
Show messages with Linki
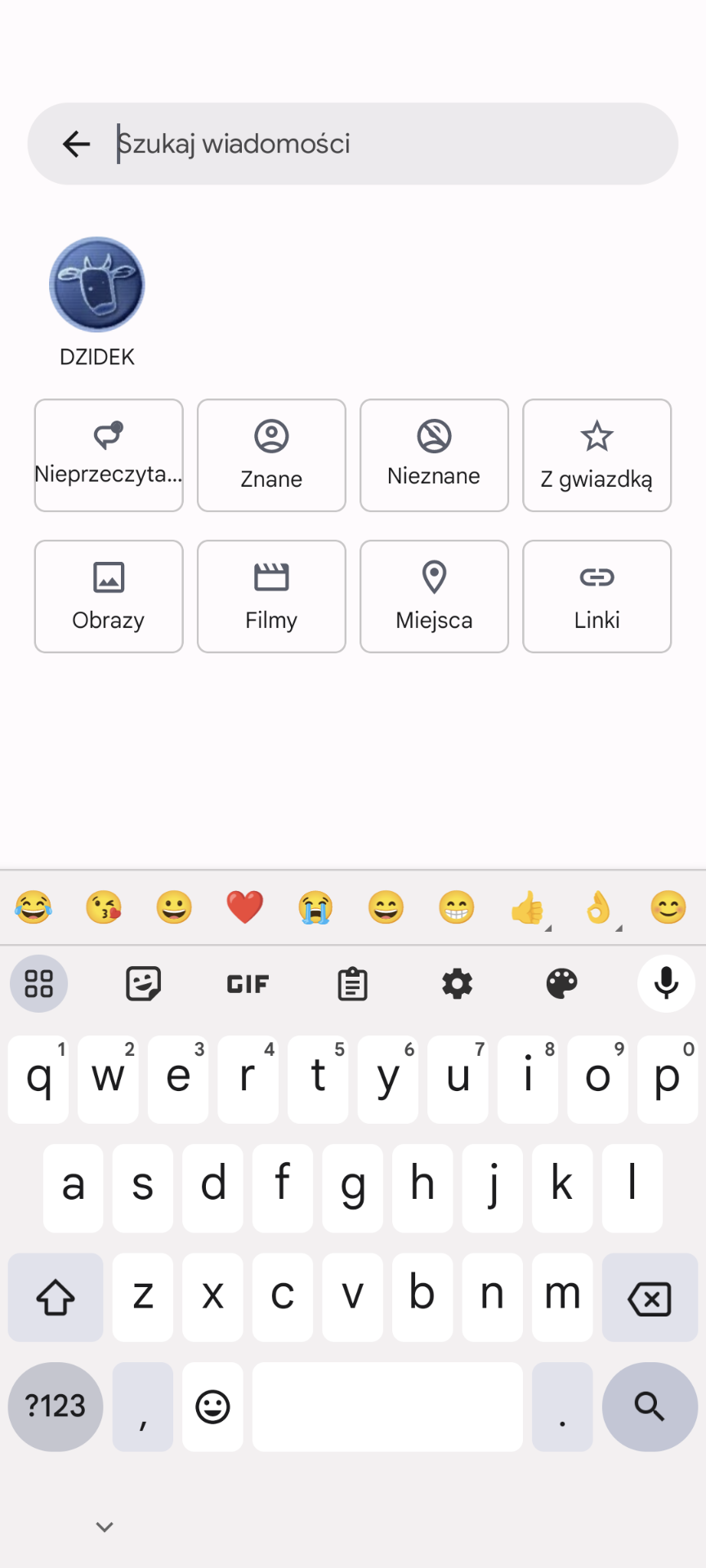[597, 596]
